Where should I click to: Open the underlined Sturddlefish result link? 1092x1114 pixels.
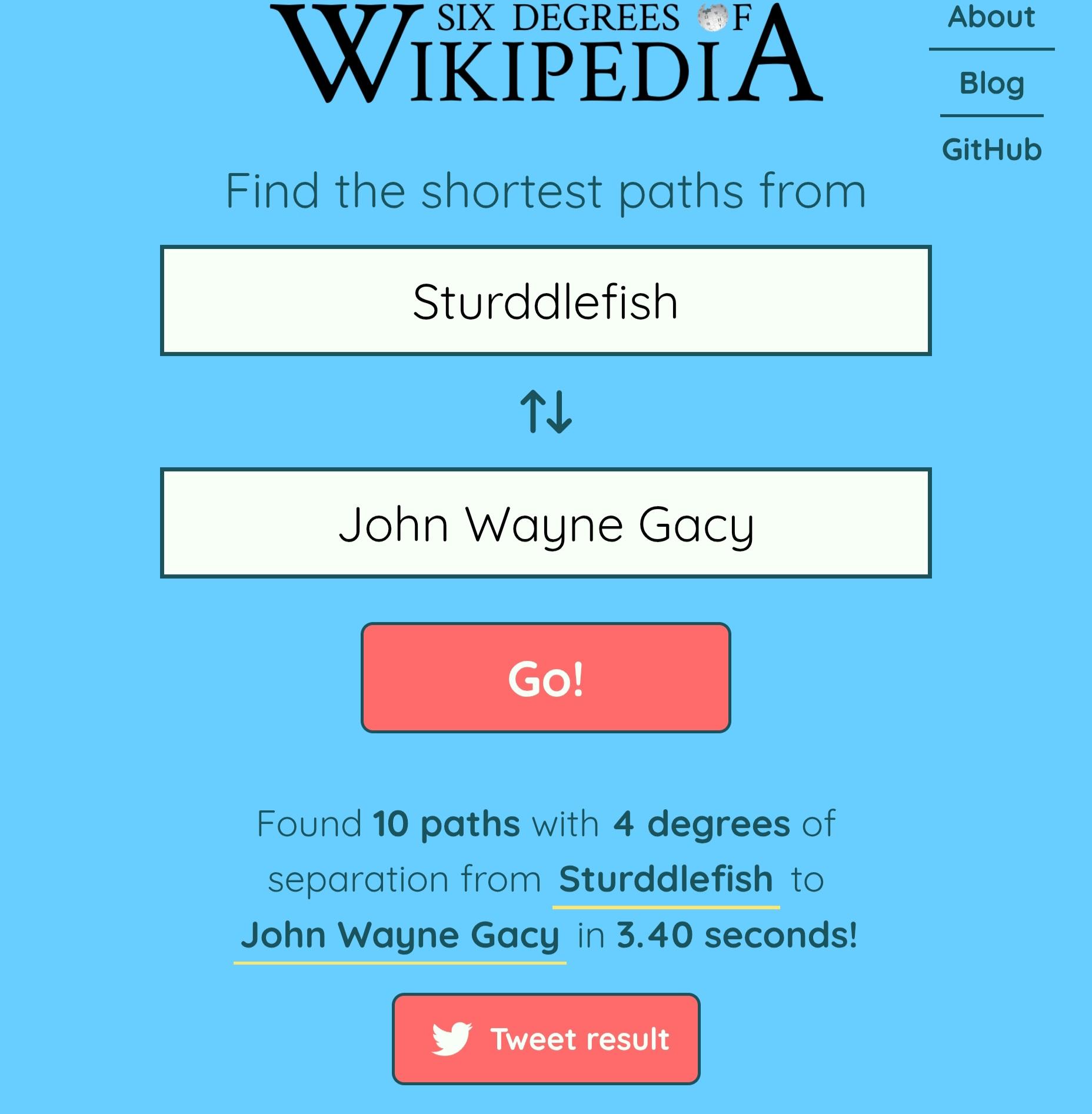(x=665, y=880)
